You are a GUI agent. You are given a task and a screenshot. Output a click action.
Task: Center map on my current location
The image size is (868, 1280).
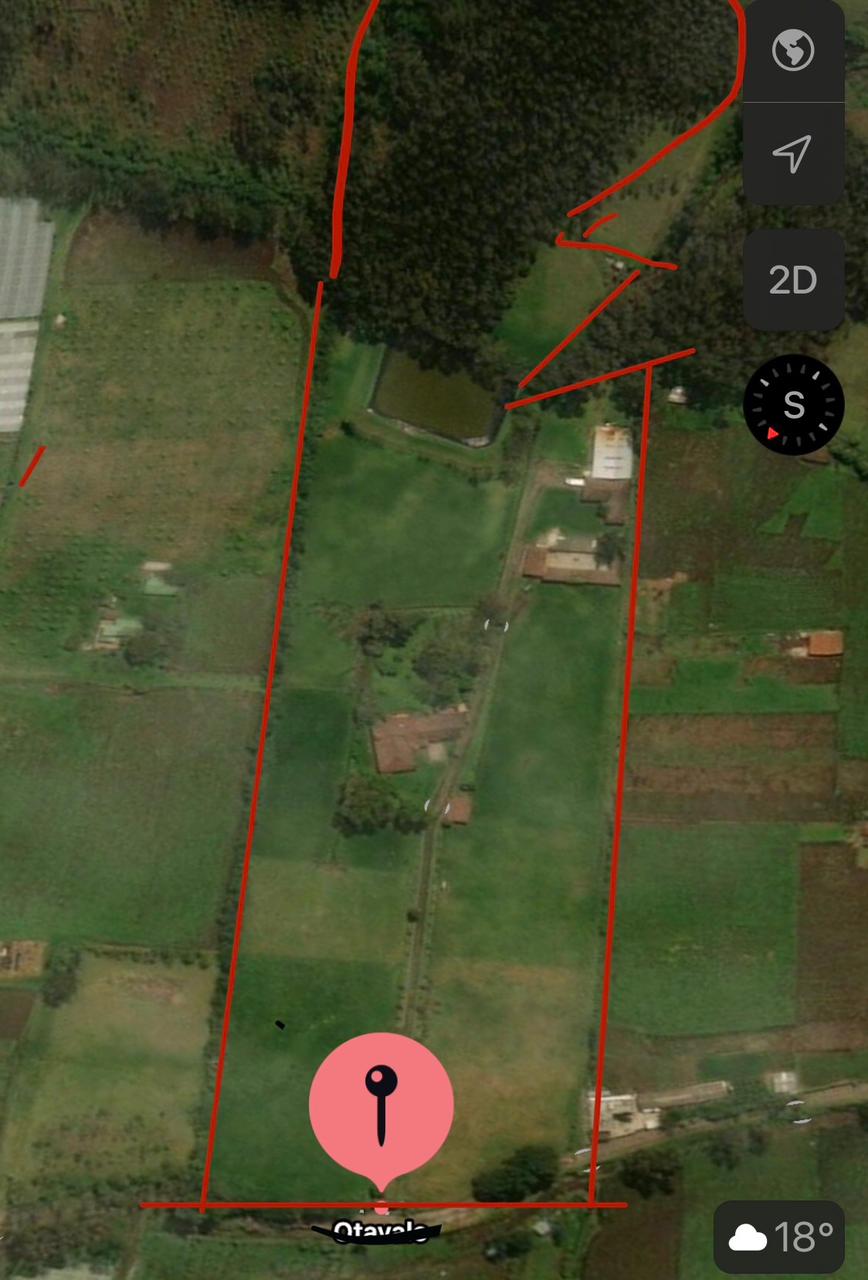click(x=793, y=154)
